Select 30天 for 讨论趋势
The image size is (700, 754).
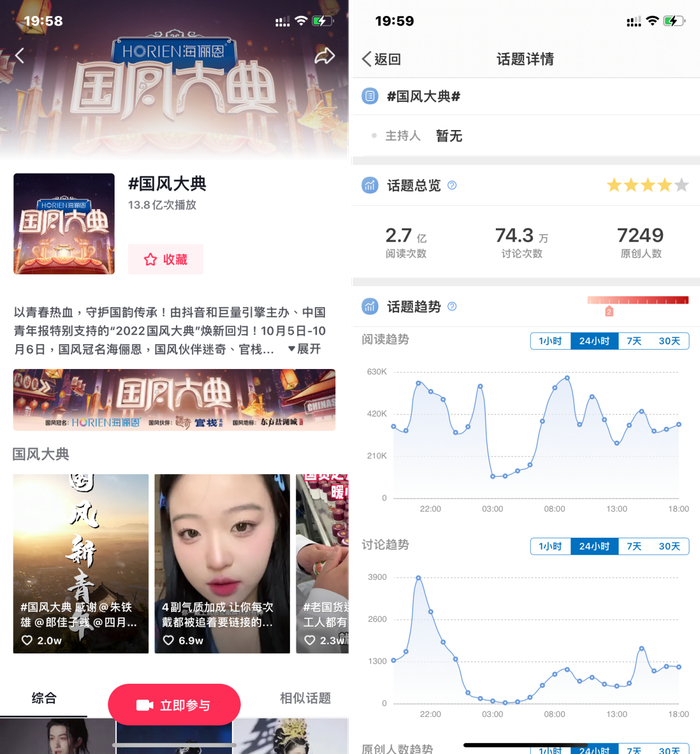pos(669,546)
